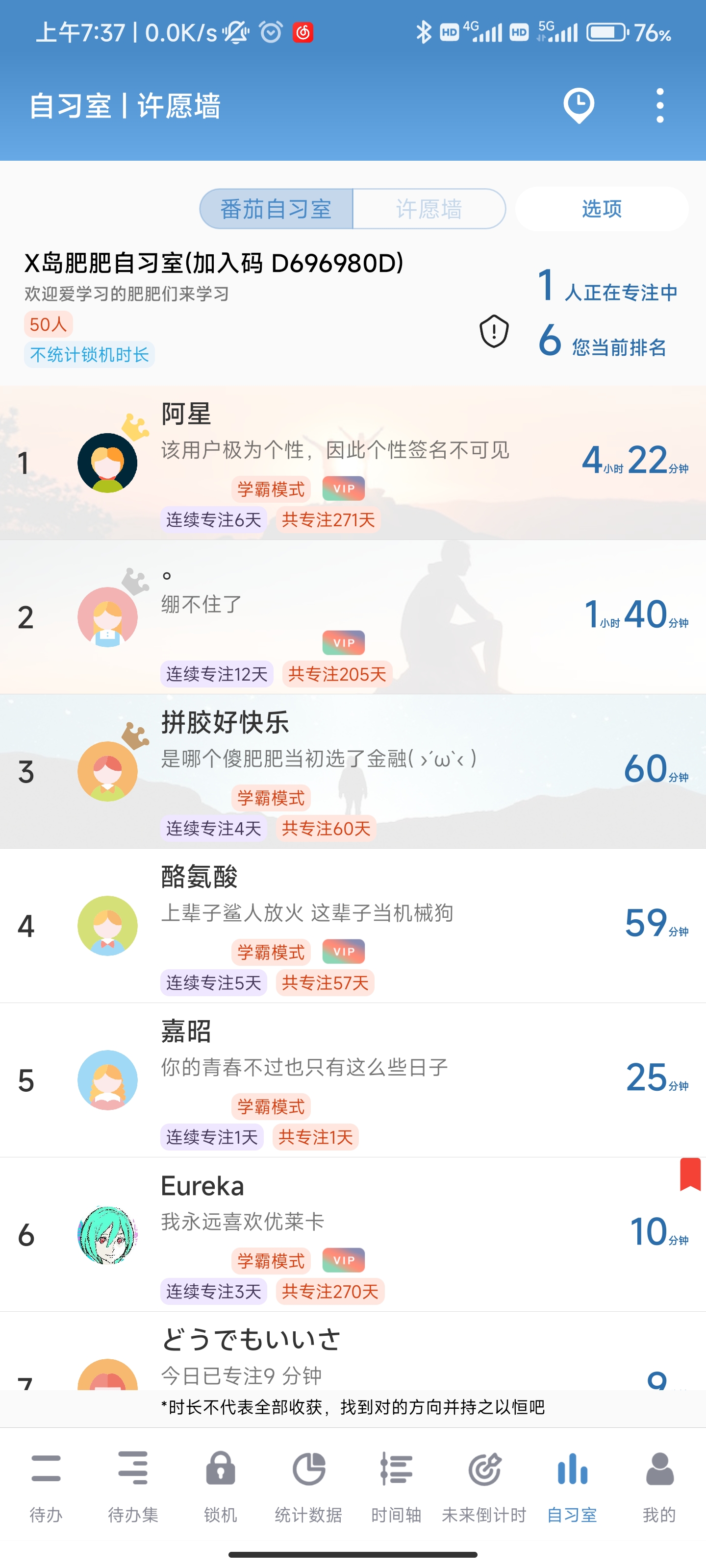Image resolution: width=706 pixels, height=1568 pixels.
Task: Open 嘉昭's ranking row
Action: pyautogui.click(x=353, y=1080)
